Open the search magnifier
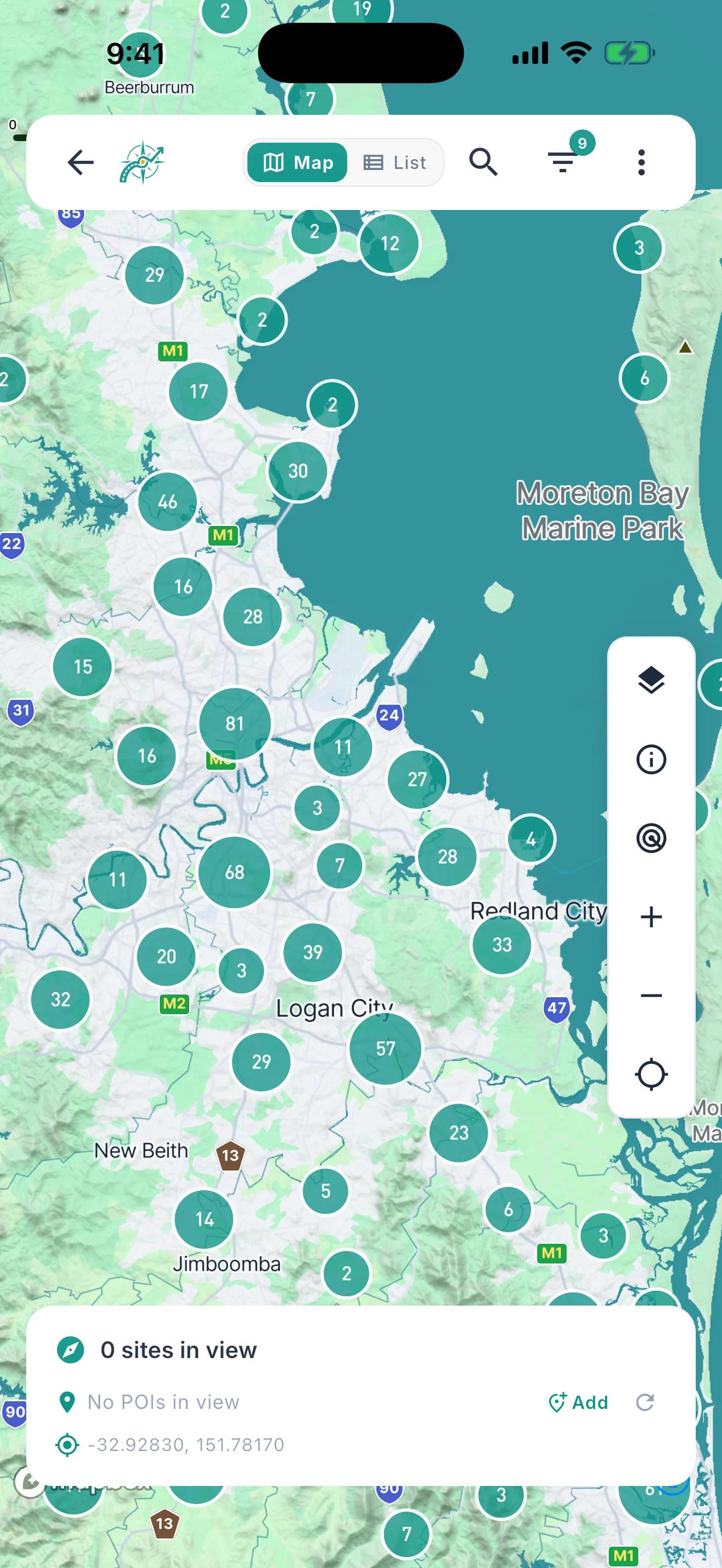 [x=484, y=162]
